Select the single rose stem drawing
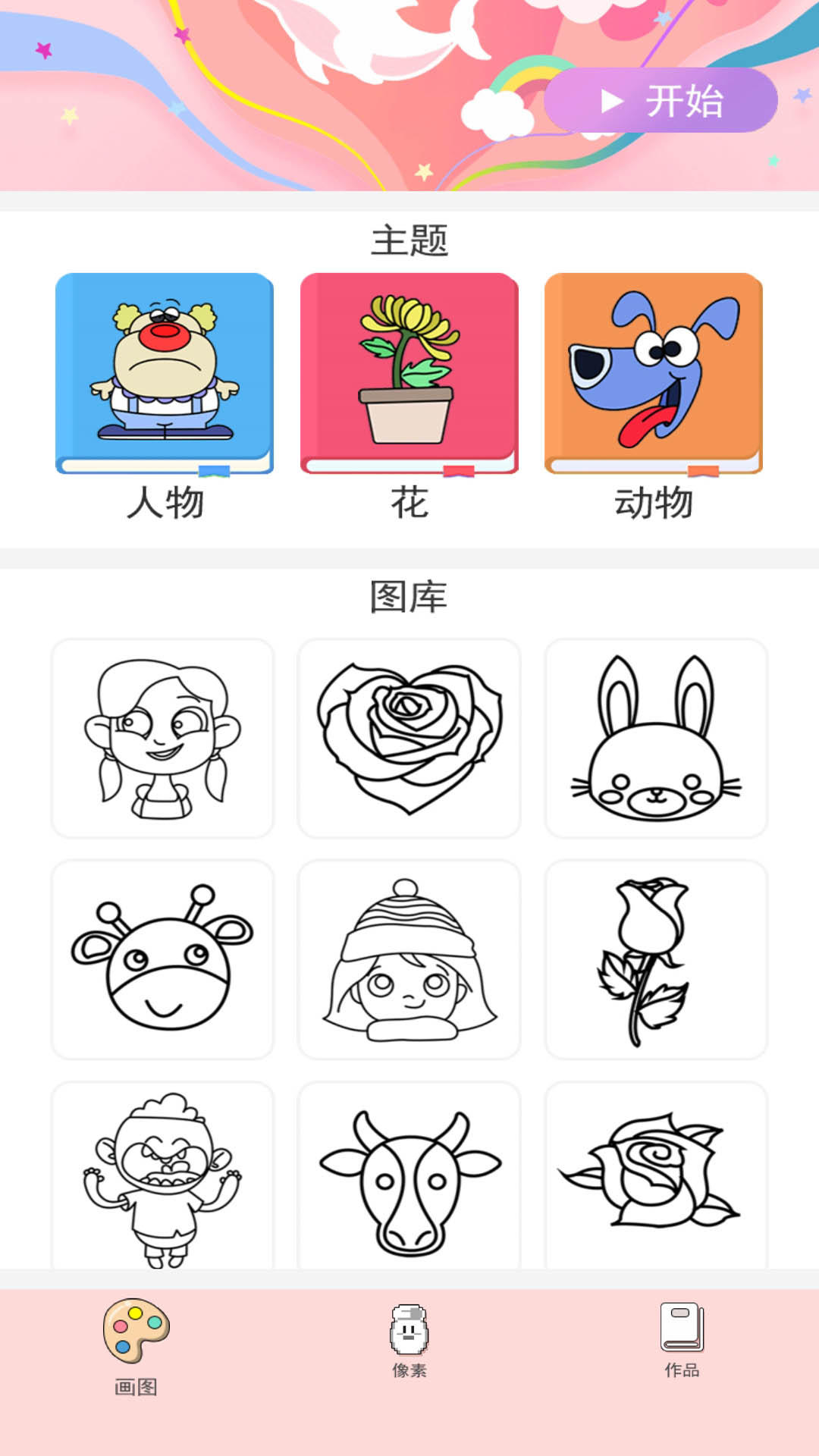 pyautogui.click(x=656, y=959)
